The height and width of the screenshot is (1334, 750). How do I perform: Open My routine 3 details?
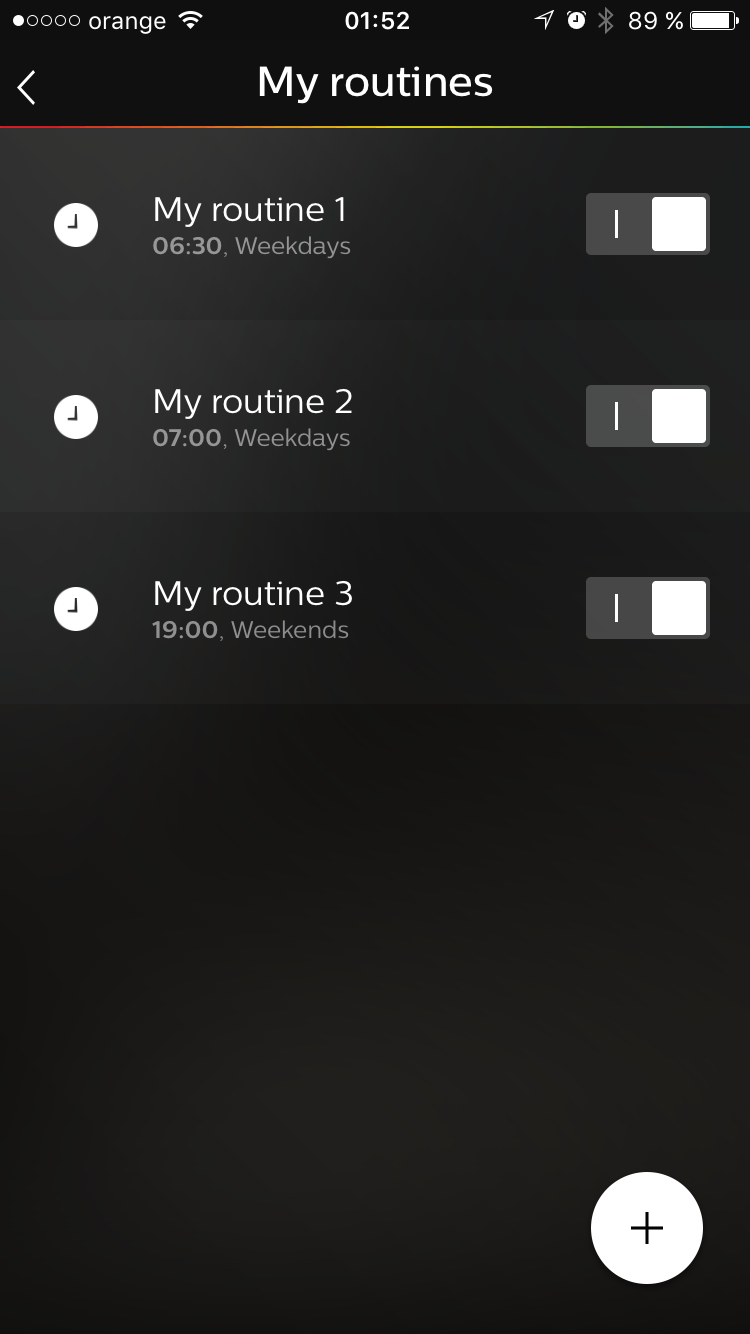(252, 608)
